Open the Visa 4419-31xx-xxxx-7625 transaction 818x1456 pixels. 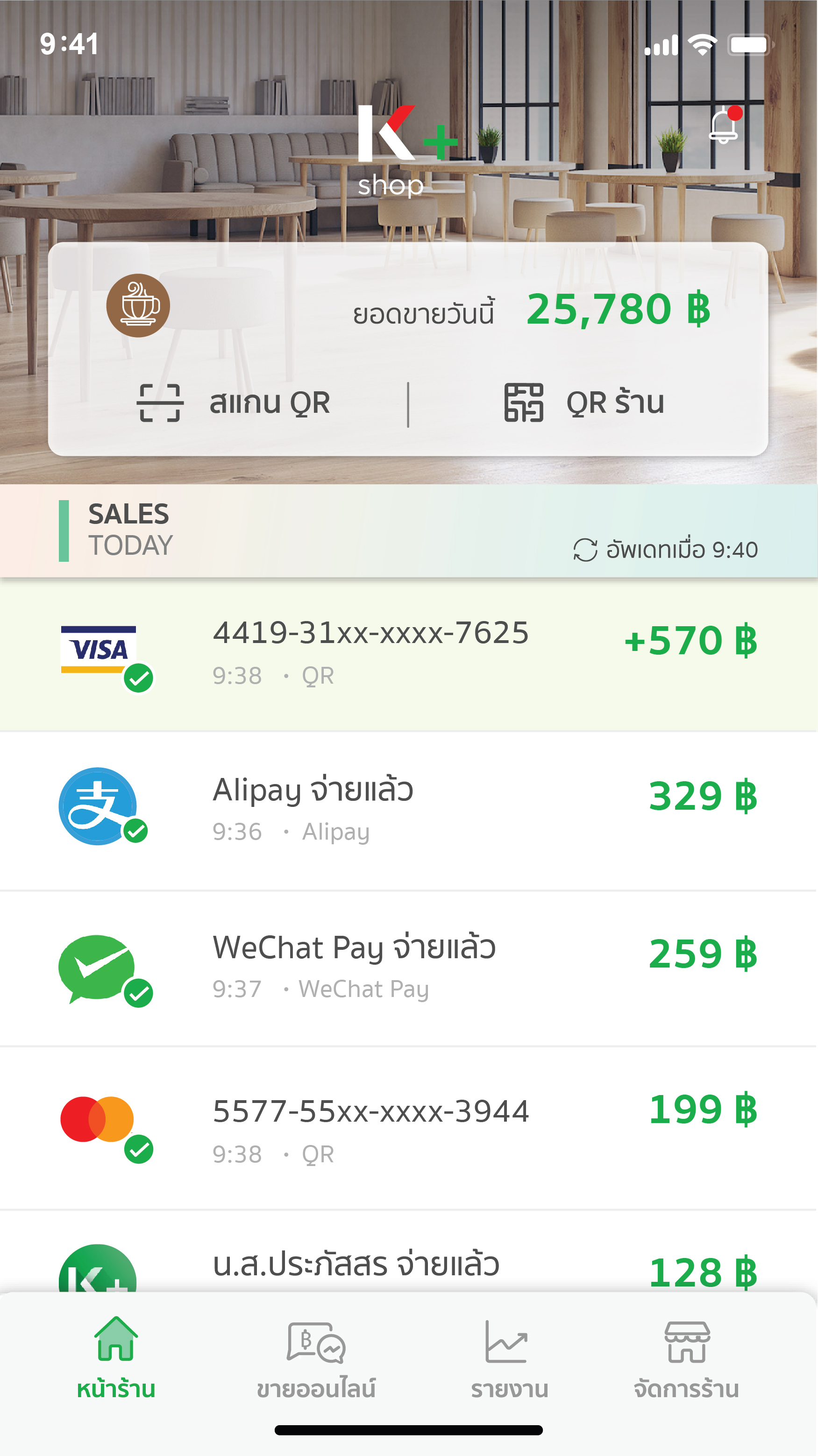click(x=408, y=655)
